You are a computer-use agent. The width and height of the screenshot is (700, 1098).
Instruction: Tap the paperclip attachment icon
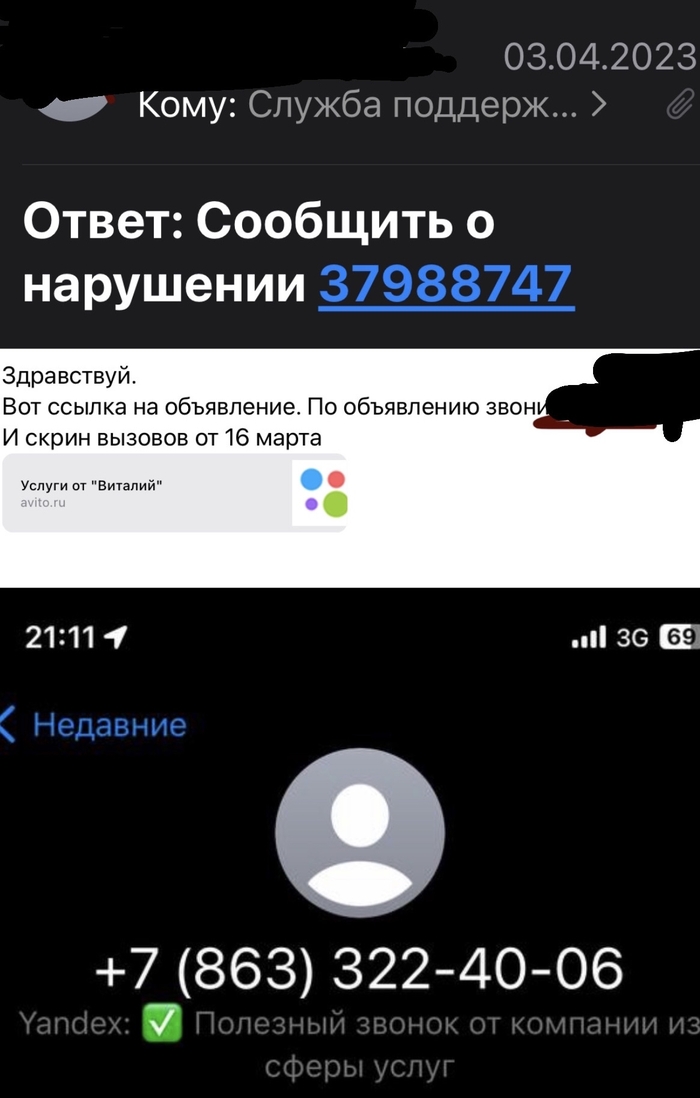point(680,104)
